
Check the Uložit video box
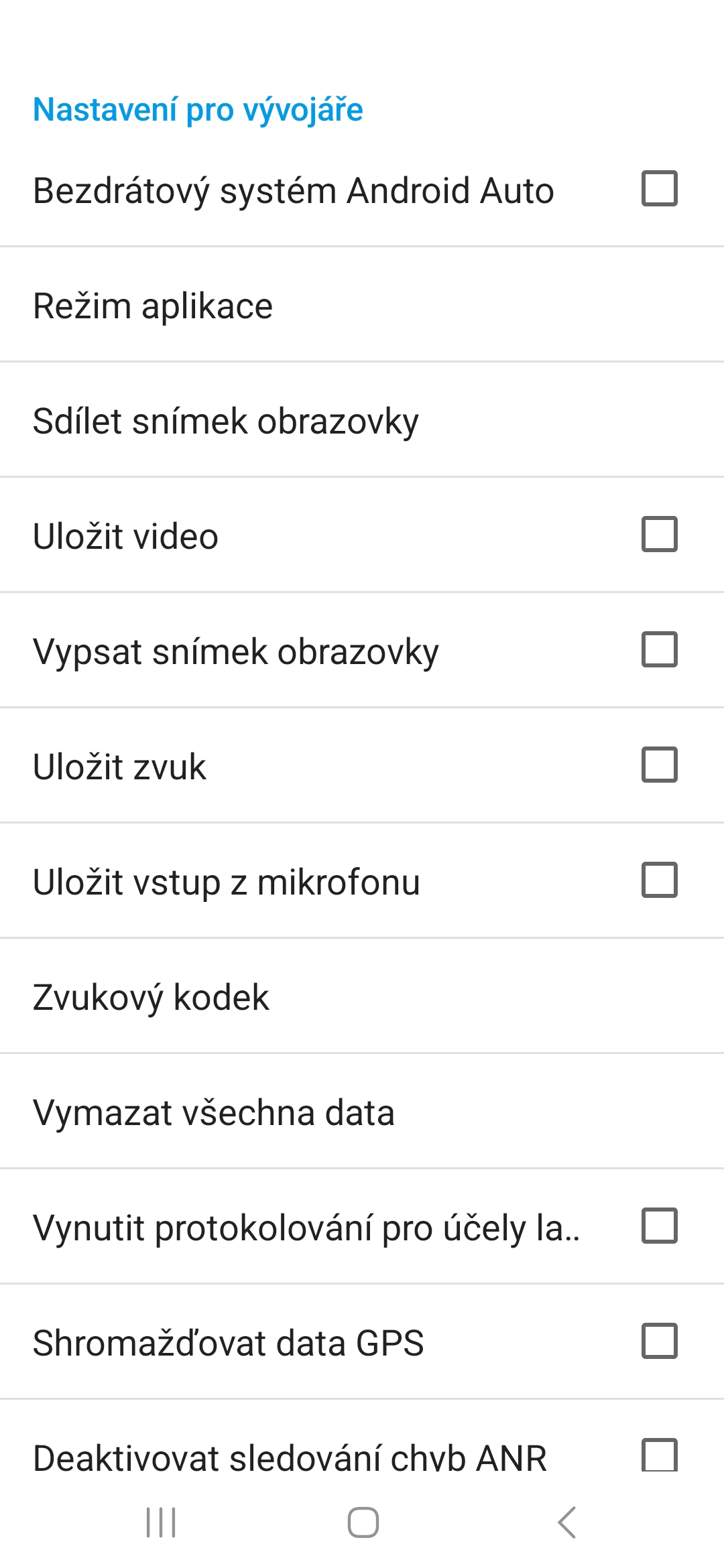(x=659, y=535)
